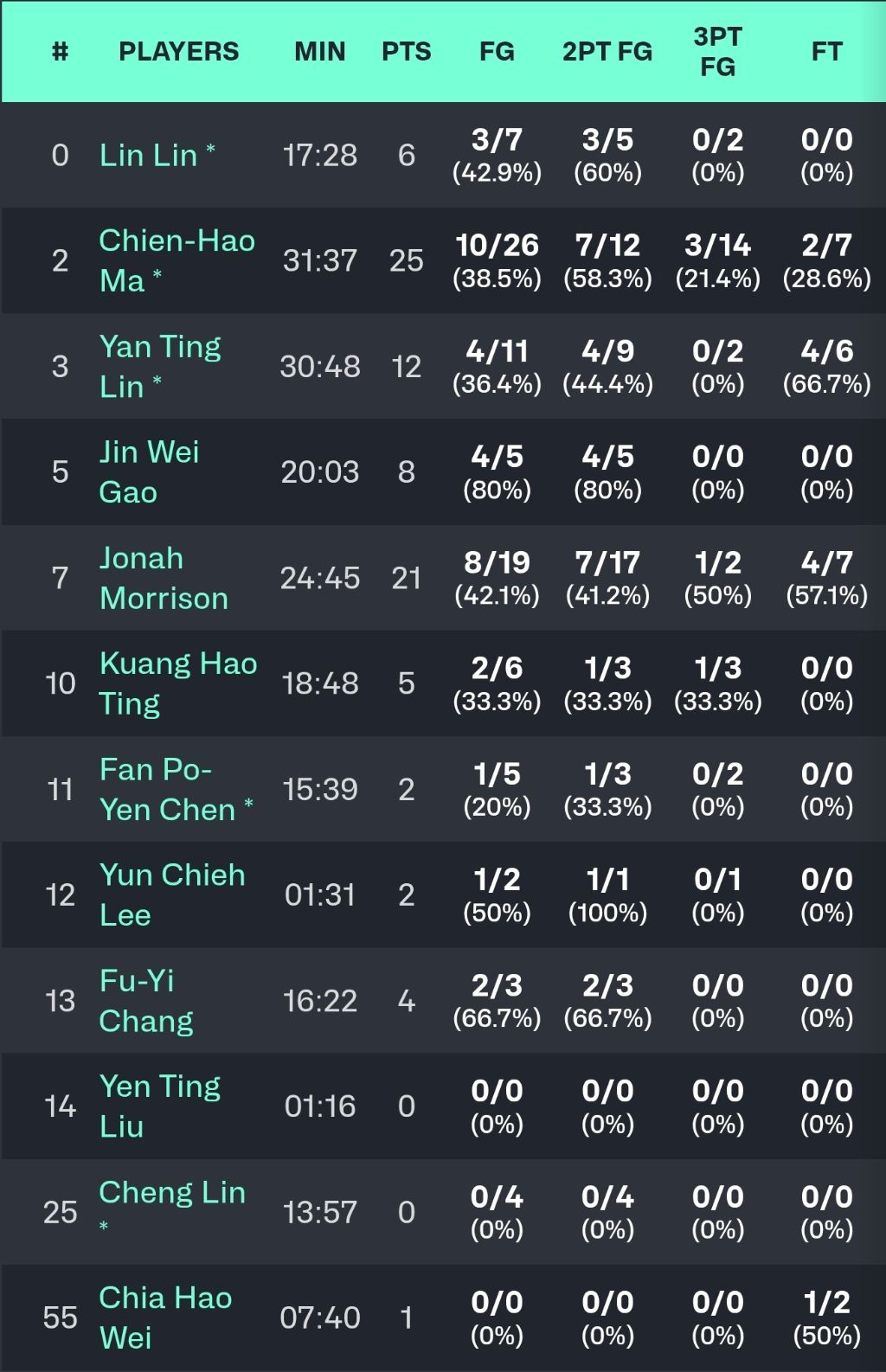Open Fan Po-Yen Chen's profile

168,789
